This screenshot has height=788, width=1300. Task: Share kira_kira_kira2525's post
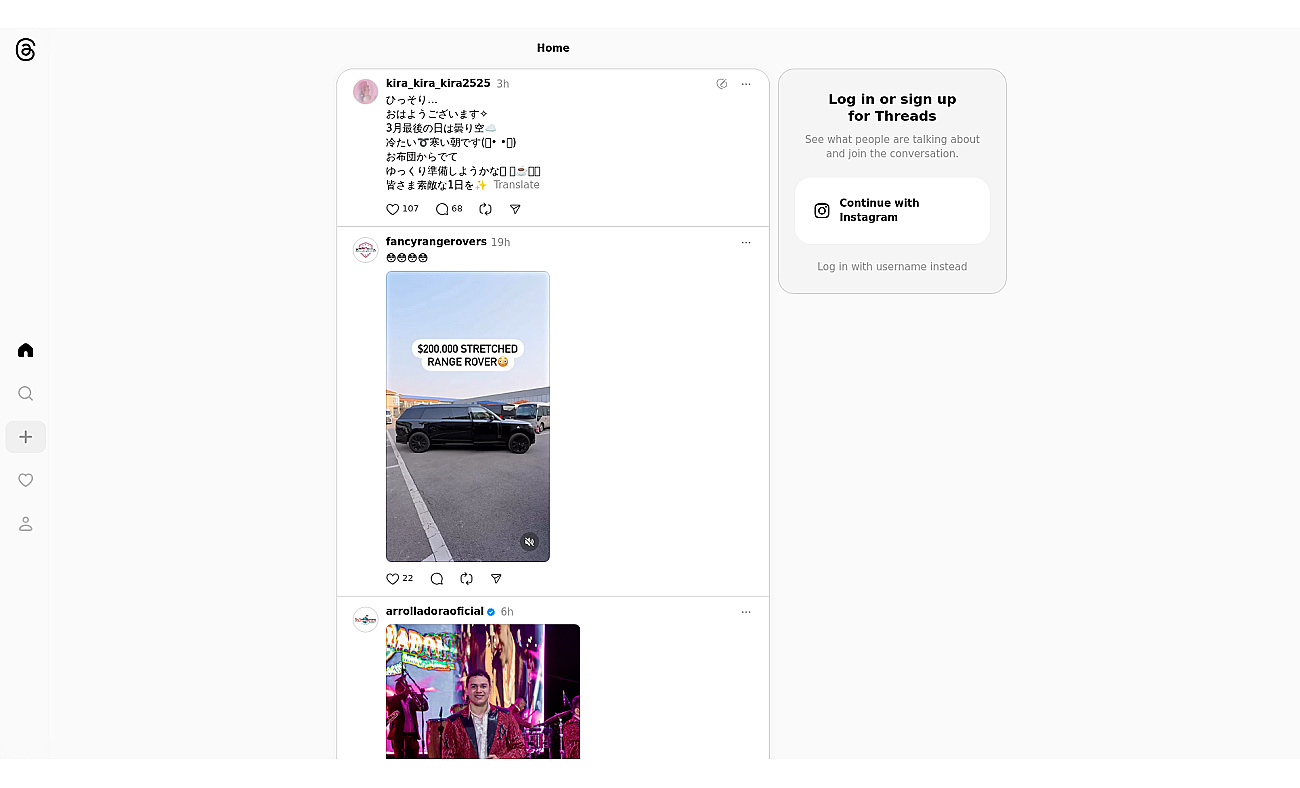(x=515, y=209)
